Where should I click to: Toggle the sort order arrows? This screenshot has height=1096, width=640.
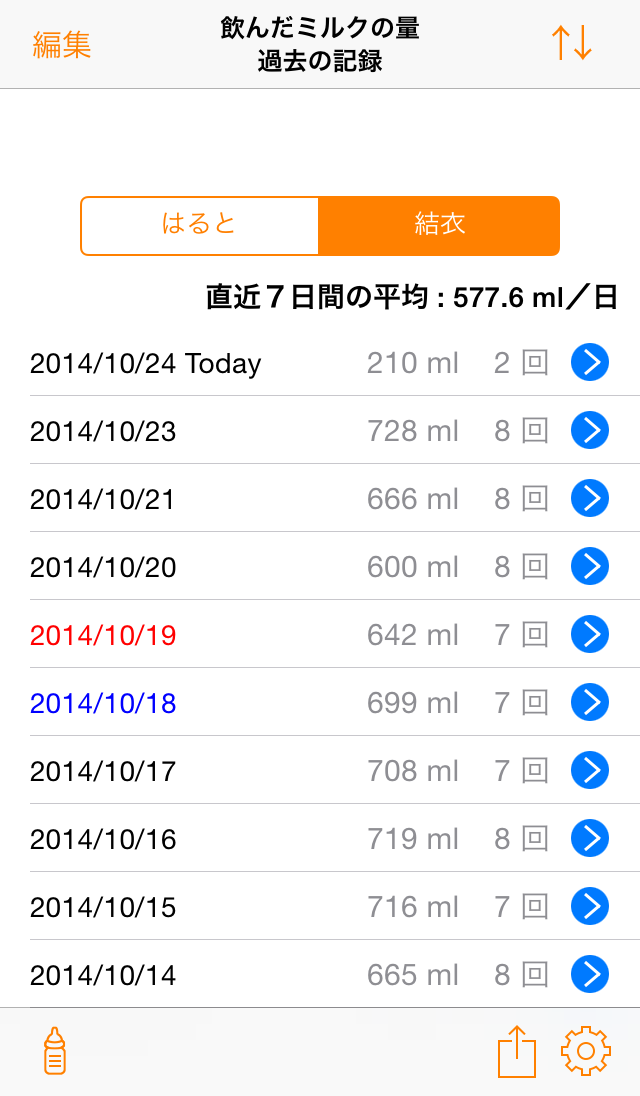[x=572, y=43]
